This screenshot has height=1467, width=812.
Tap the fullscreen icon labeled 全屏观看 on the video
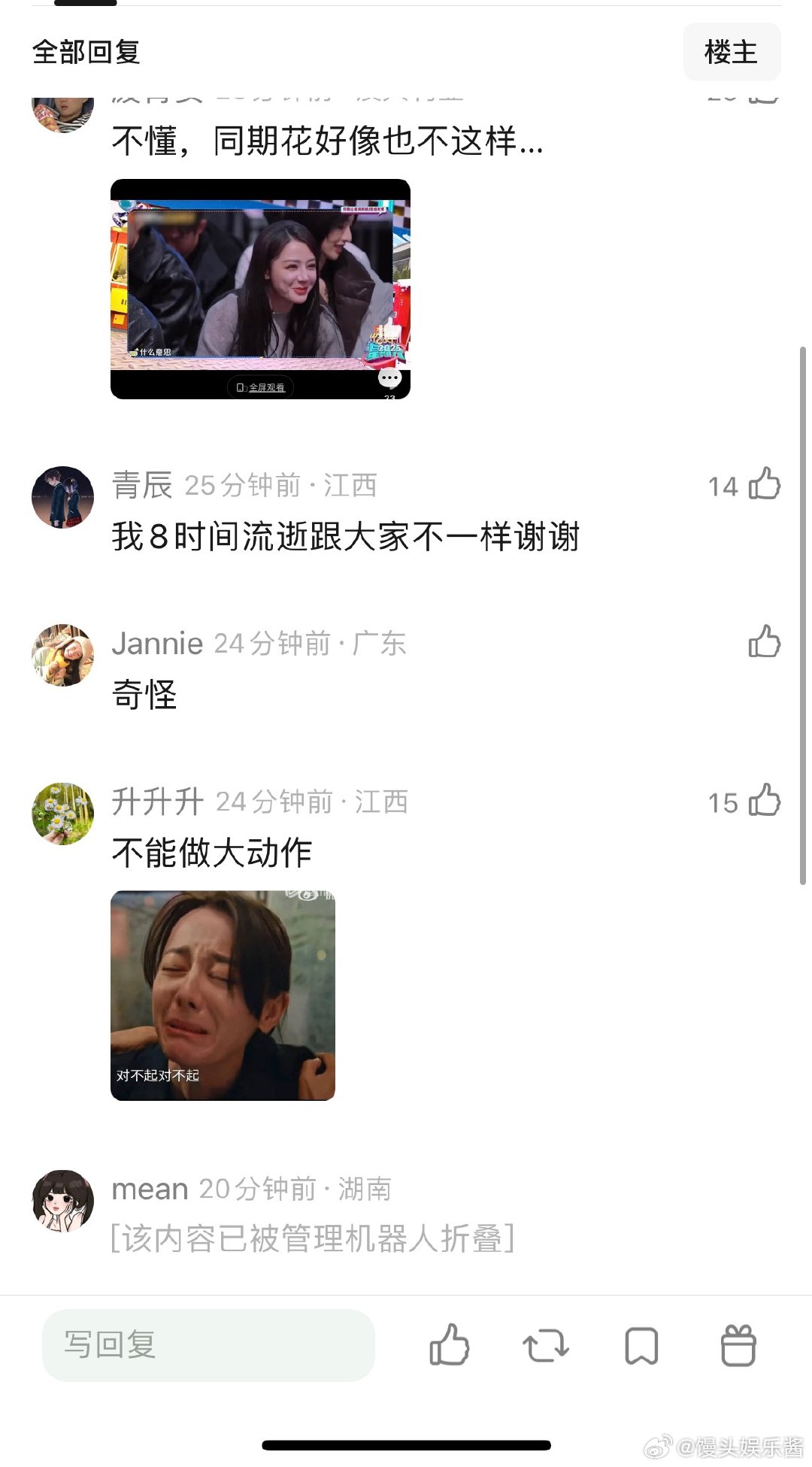point(261,388)
